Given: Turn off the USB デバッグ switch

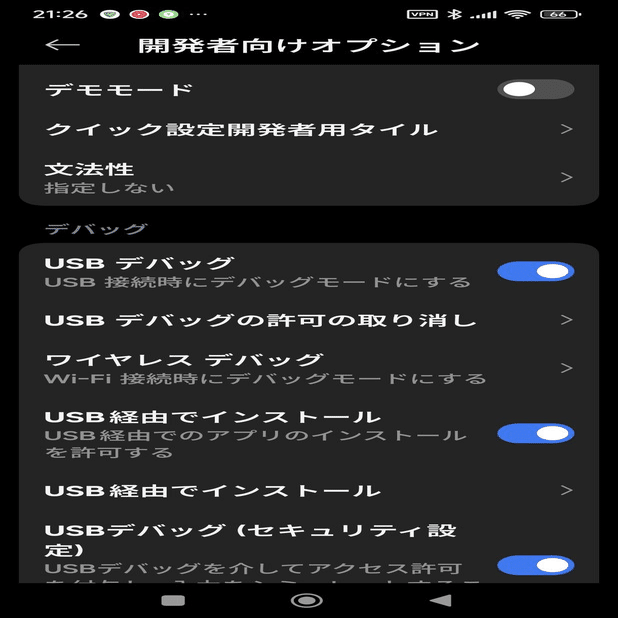Looking at the screenshot, I should 535,271.
